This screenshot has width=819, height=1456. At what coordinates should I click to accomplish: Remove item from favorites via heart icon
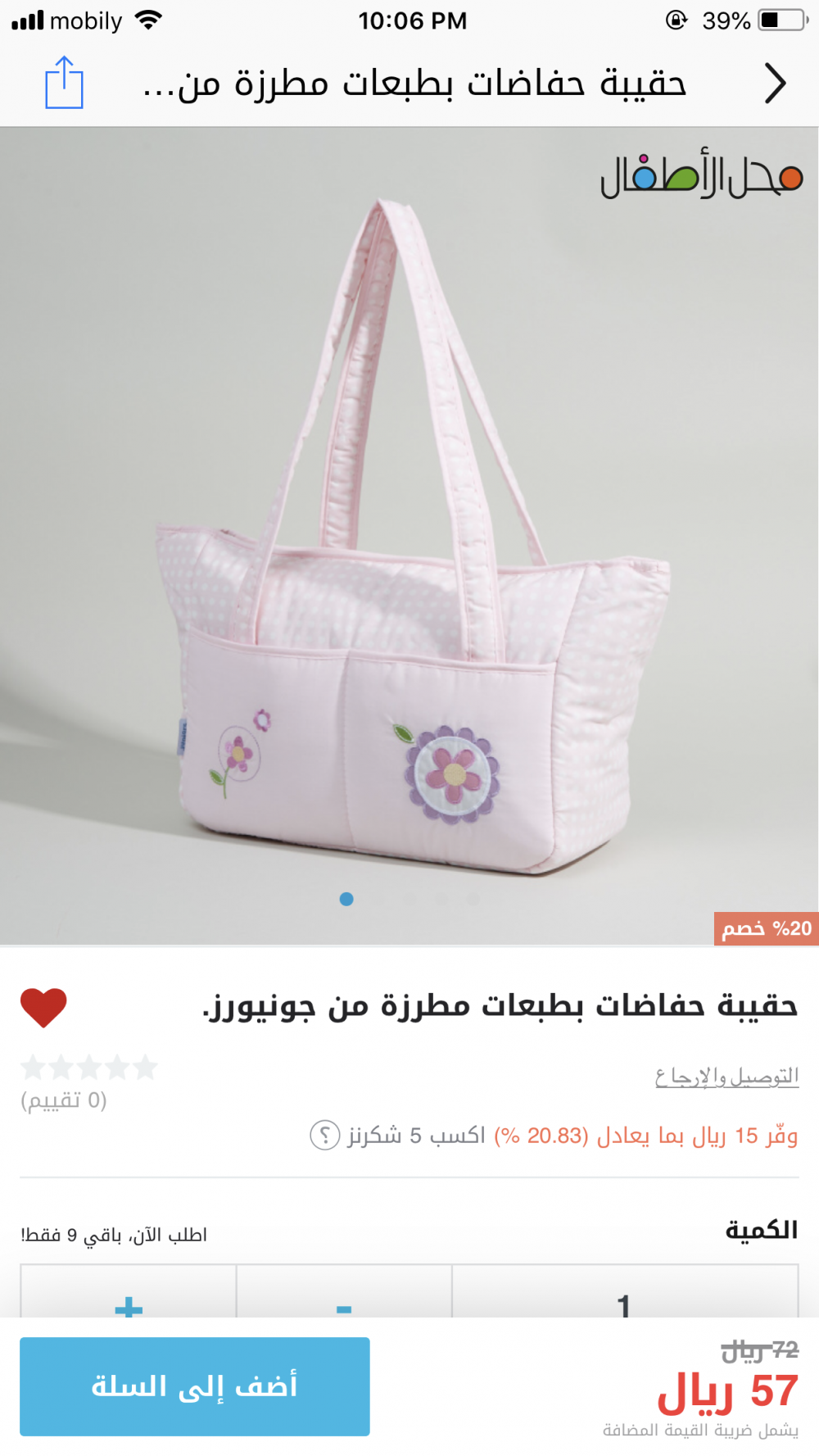tap(43, 1007)
